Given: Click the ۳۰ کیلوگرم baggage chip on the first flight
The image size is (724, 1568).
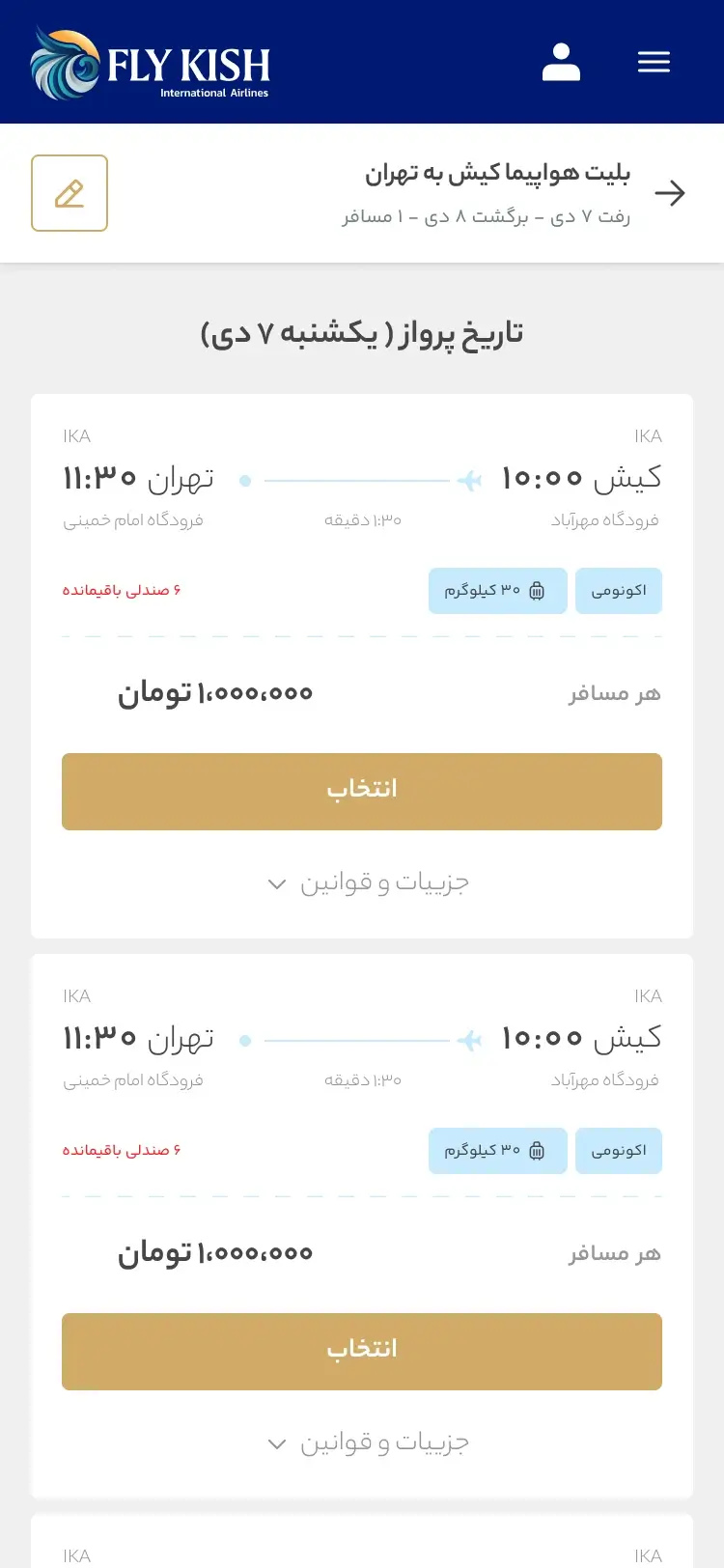Looking at the screenshot, I should [497, 590].
